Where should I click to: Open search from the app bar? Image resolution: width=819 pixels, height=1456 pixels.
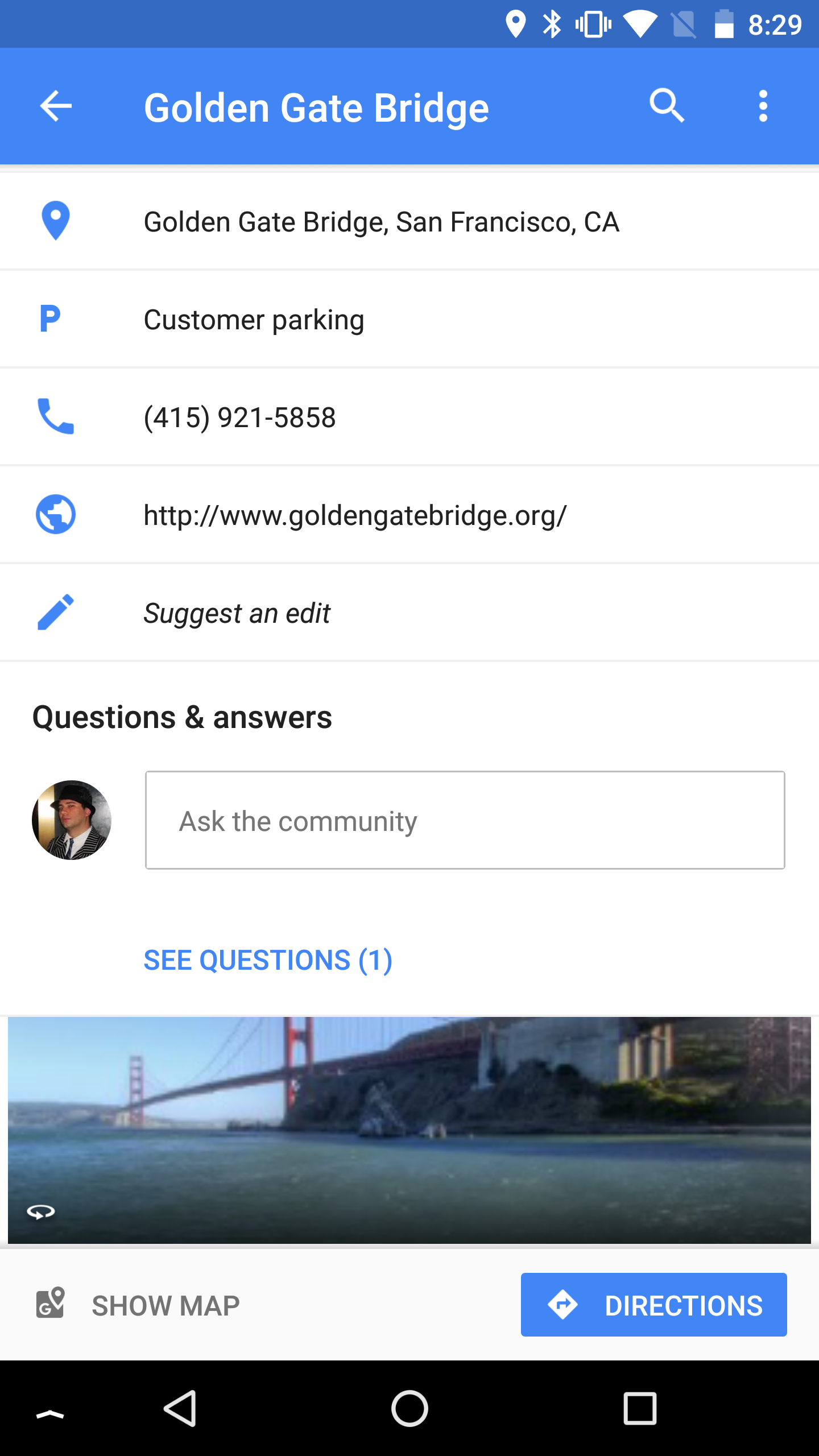click(x=667, y=106)
